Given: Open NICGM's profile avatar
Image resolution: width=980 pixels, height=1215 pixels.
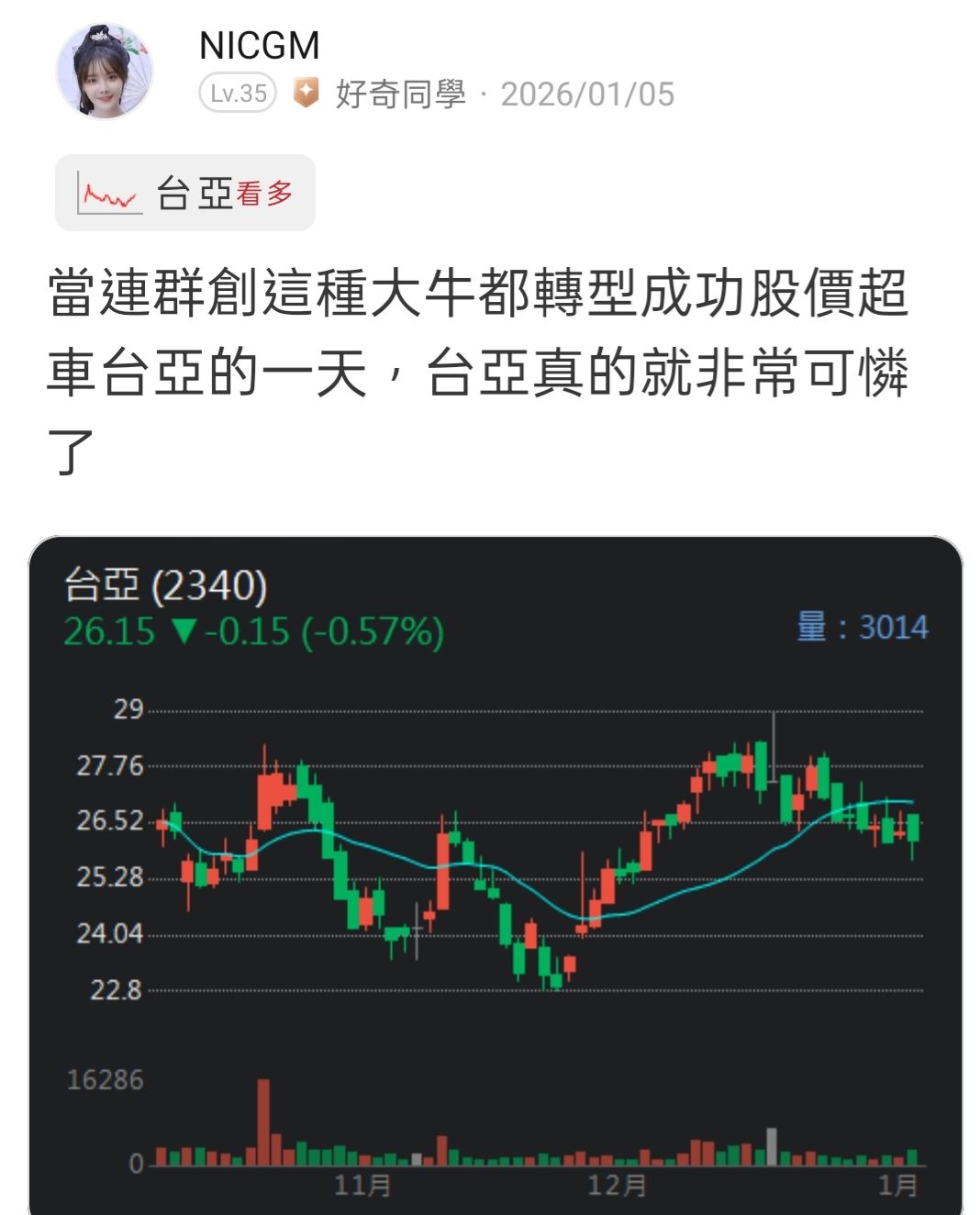Looking at the screenshot, I should click(105, 72).
